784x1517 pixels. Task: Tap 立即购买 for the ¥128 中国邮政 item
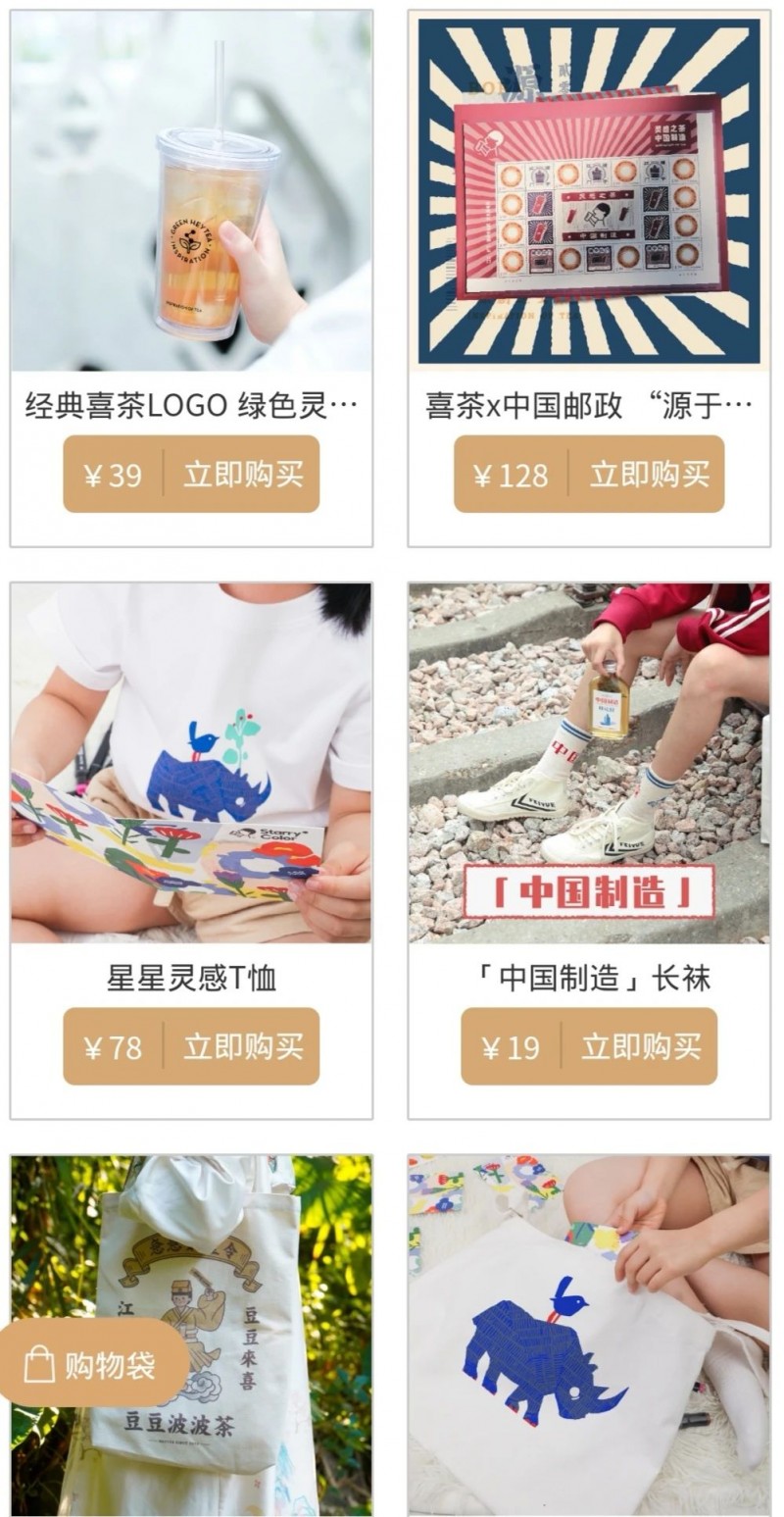pyautogui.click(x=648, y=475)
